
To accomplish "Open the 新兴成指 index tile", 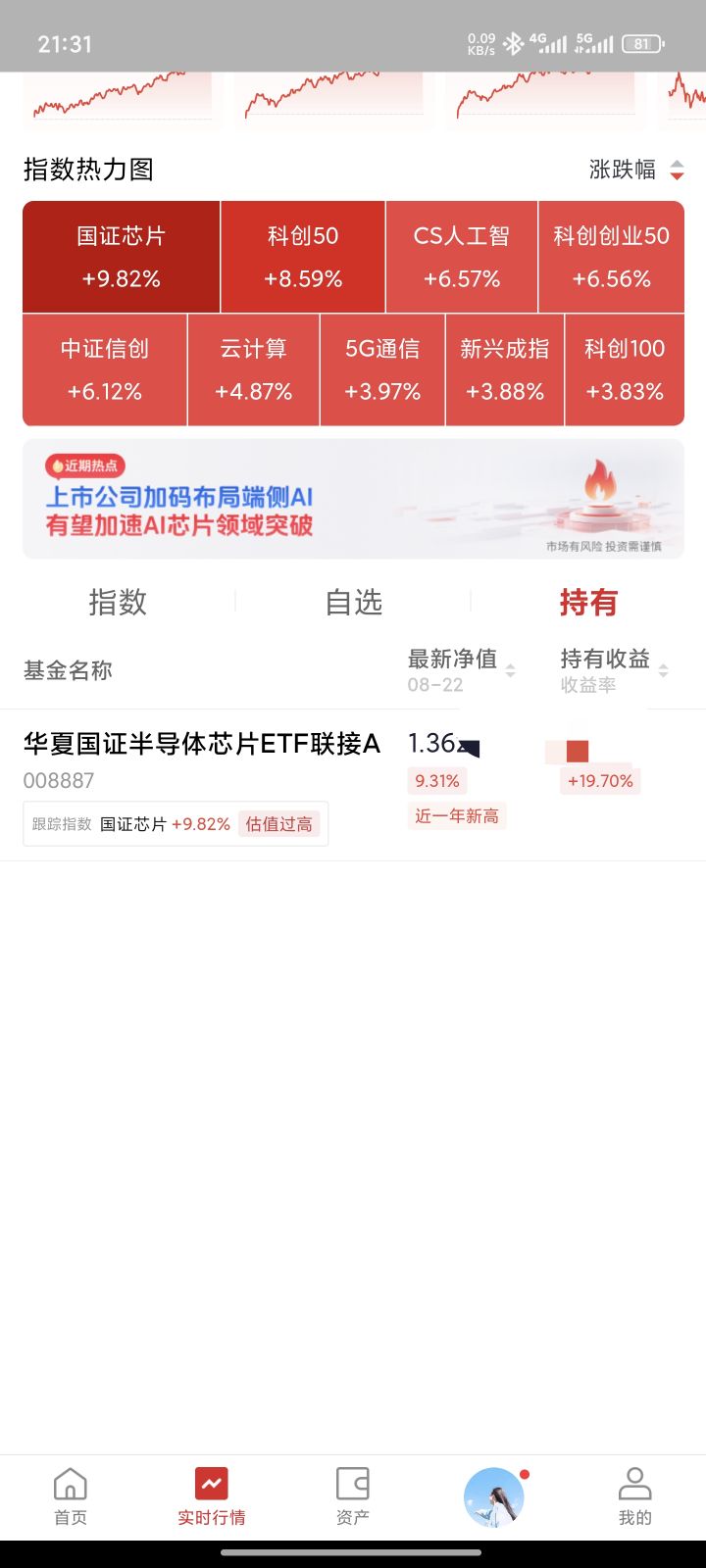I will [505, 369].
